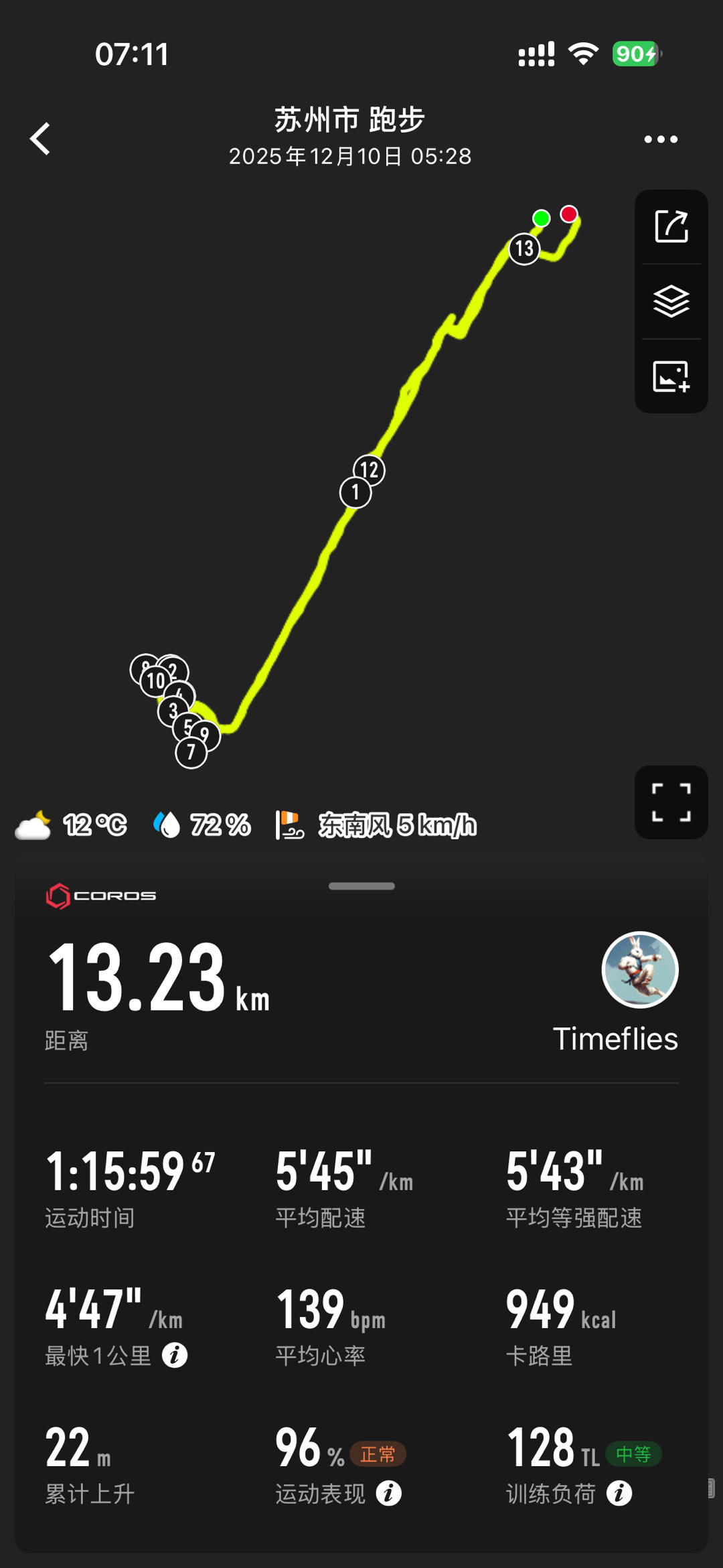Open the three-dot overflow menu
Image resolution: width=723 pixels, height=1568 pixels.
click(660, 139)
